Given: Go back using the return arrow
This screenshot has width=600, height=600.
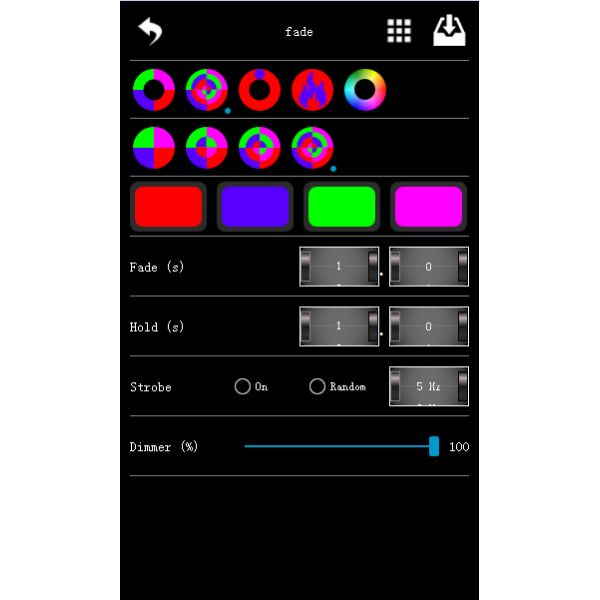Looking at the screenshot, I should coord(150,31).
